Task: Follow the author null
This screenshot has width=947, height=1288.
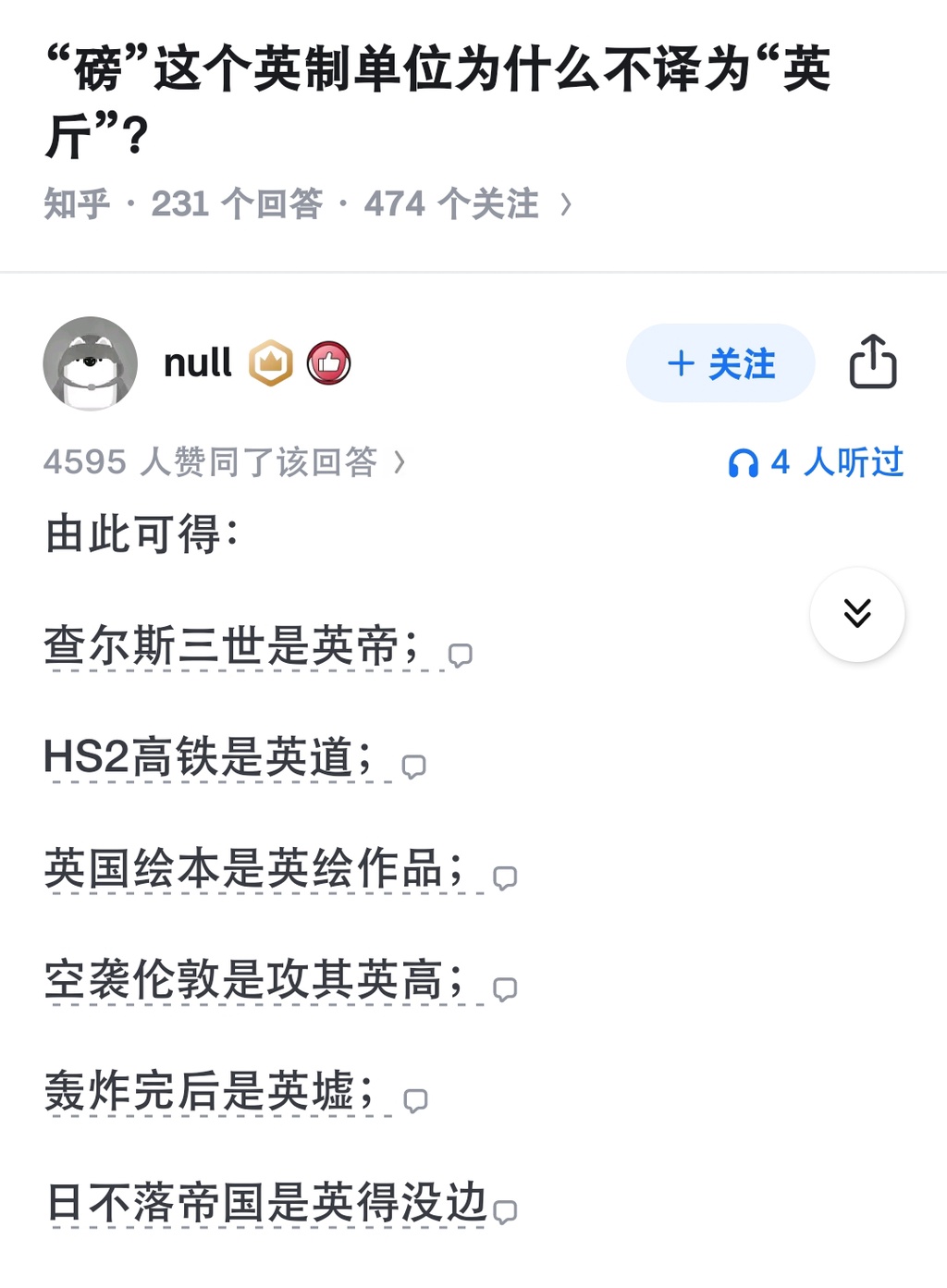Action: [720, 363]
